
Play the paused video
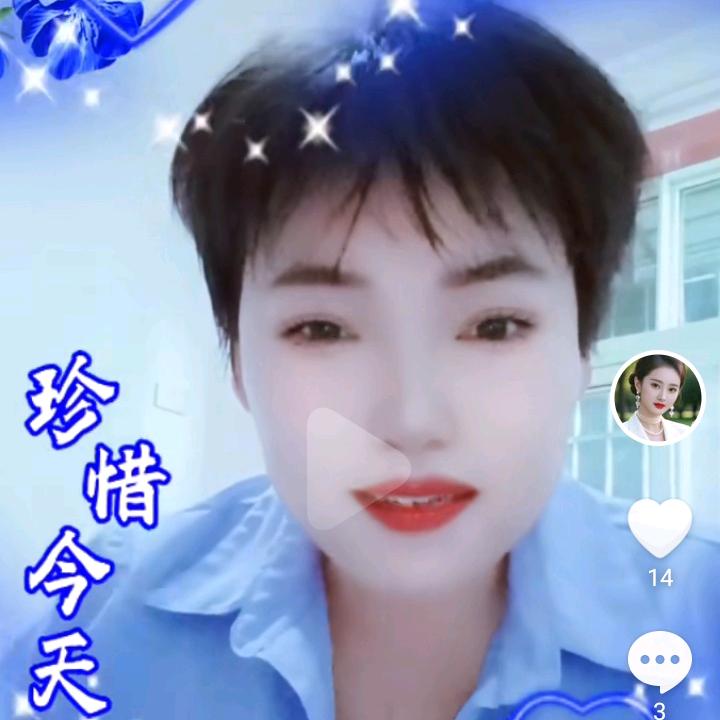pos(357,468)
